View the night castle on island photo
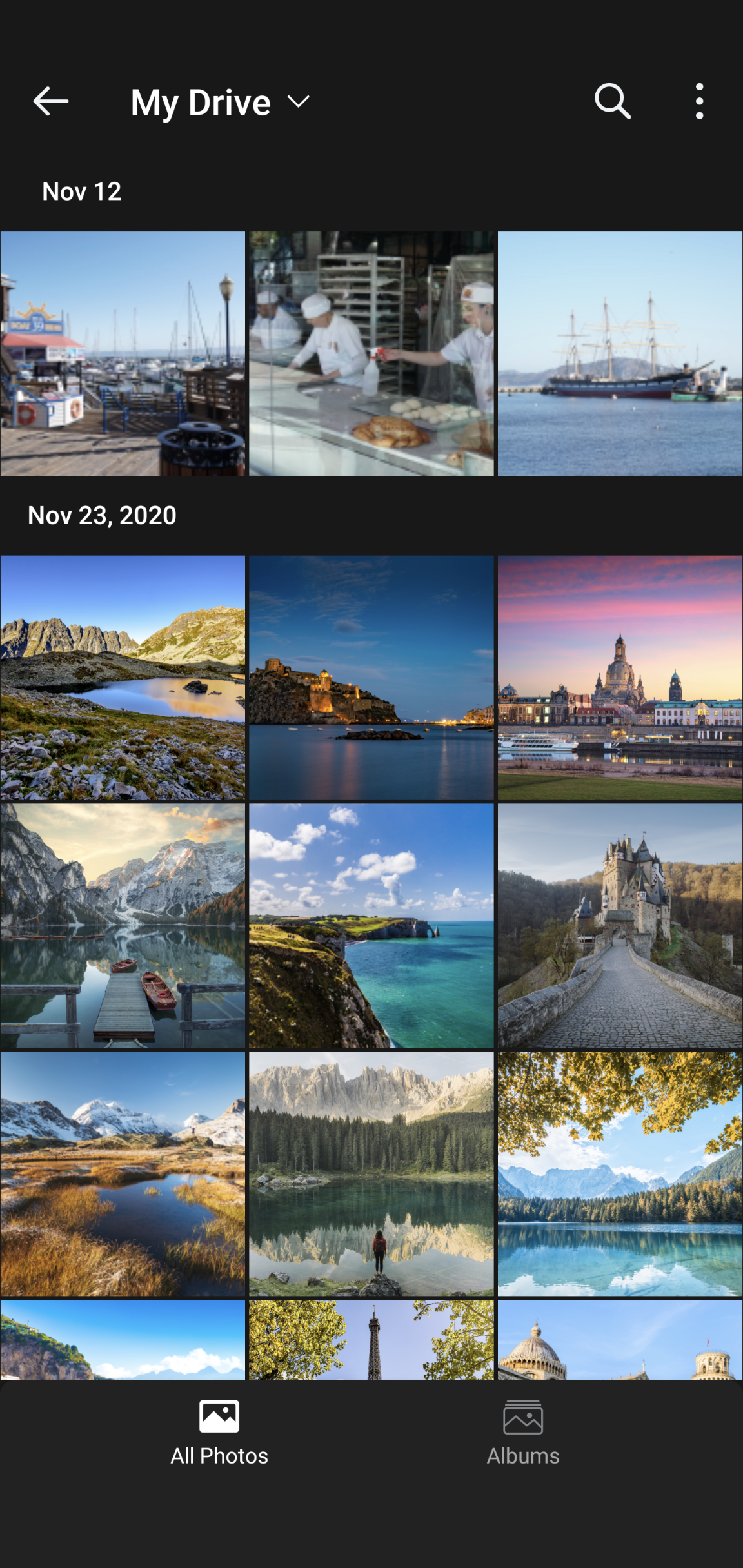The width and height of the screenshot is (743, 1568). tap(371, 678)
